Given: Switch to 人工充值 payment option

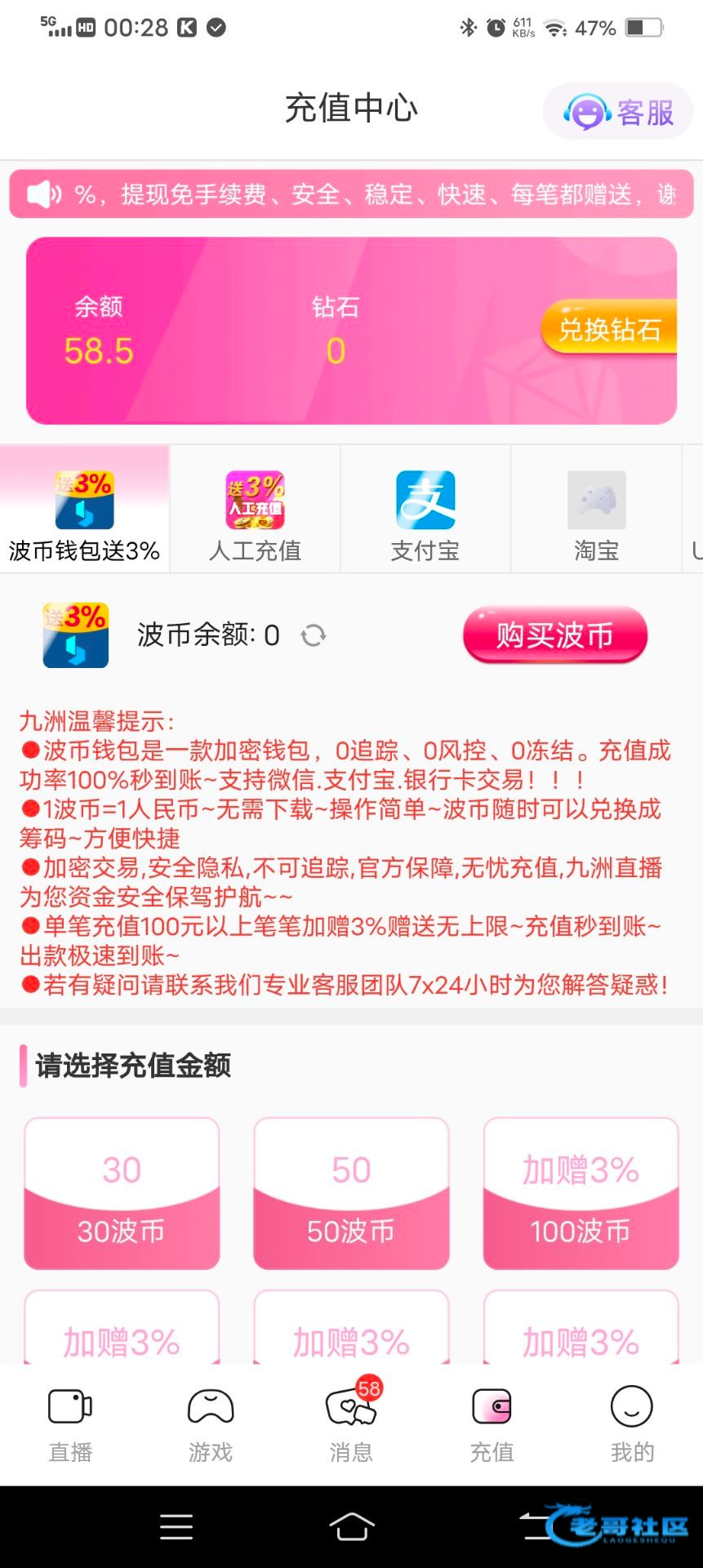Looking at the screenshot, I should (255, 514).
